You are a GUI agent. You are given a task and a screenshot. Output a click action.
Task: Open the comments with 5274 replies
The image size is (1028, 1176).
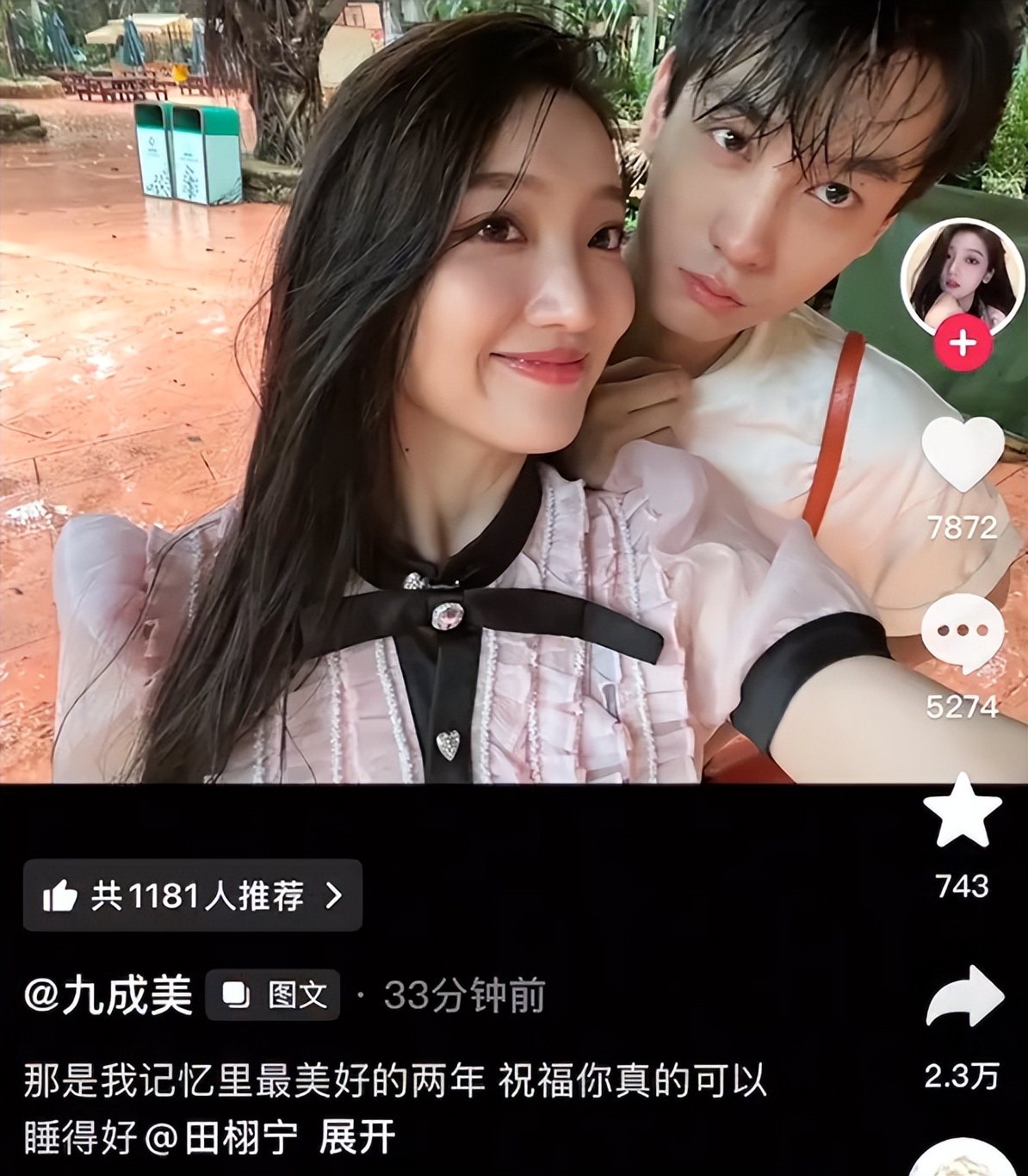pyautogui.click(x=963, y=633)
